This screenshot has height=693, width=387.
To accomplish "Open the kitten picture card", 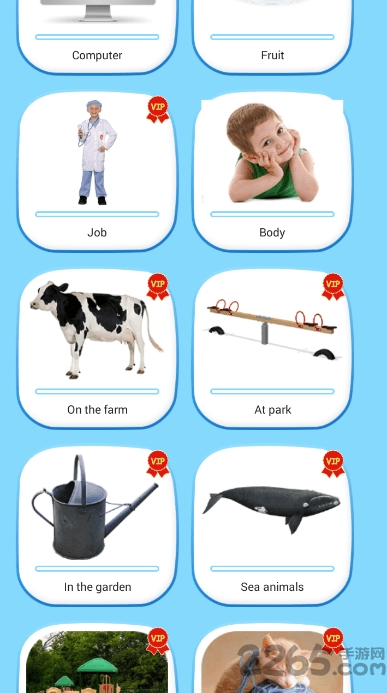I will tap(272, 659).
